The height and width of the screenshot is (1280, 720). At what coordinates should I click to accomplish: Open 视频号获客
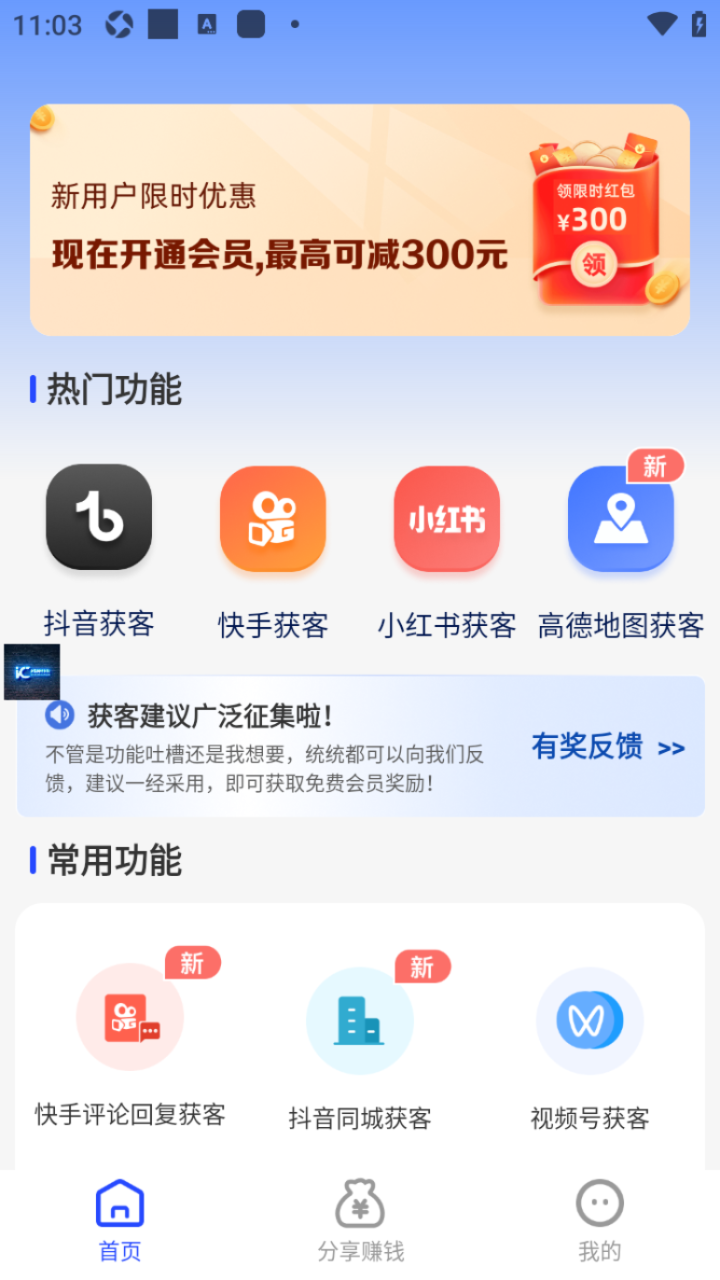(590, 1021)
